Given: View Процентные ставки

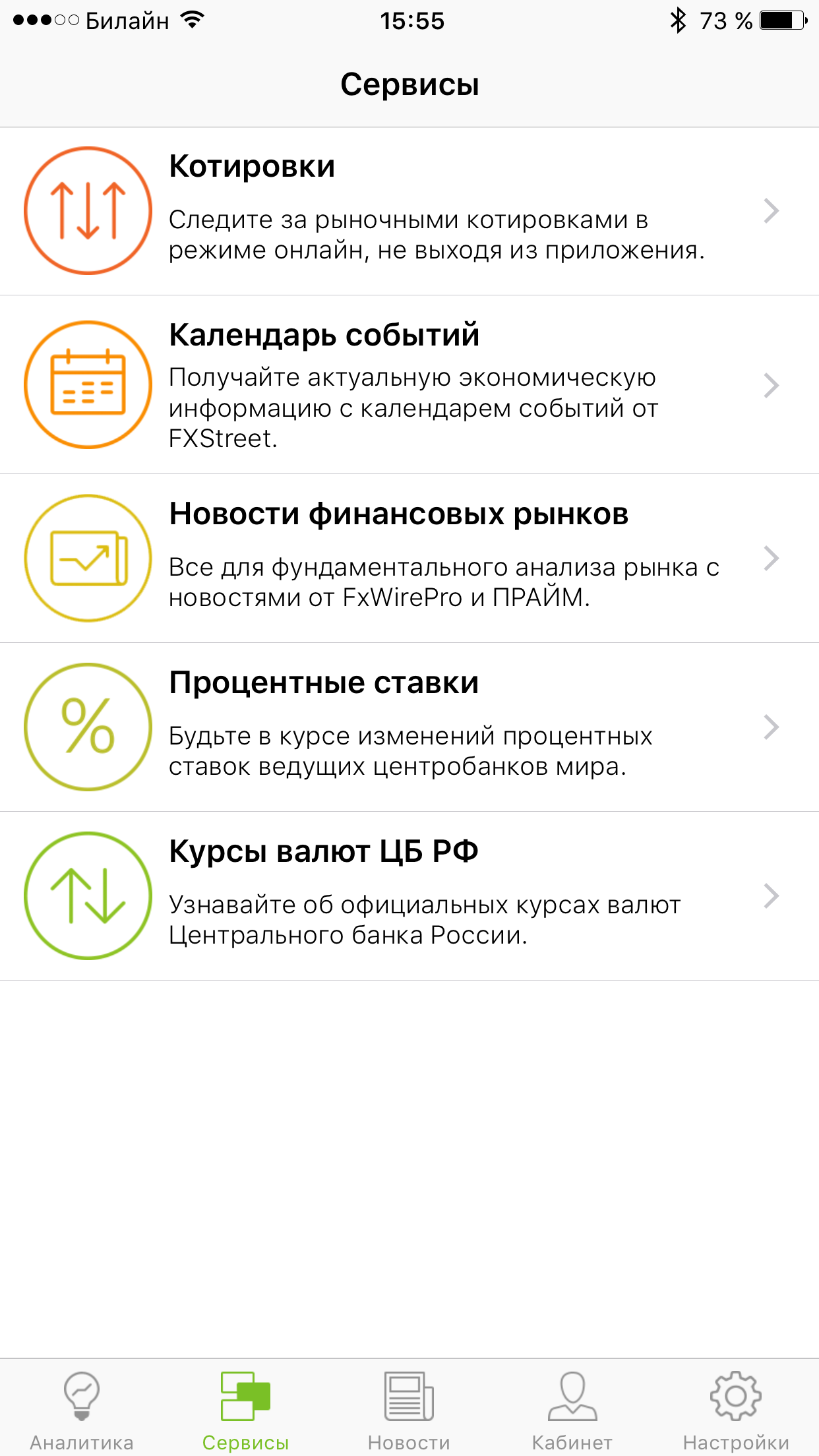Looking at the screenshot, I should click(x=409, y=727).
